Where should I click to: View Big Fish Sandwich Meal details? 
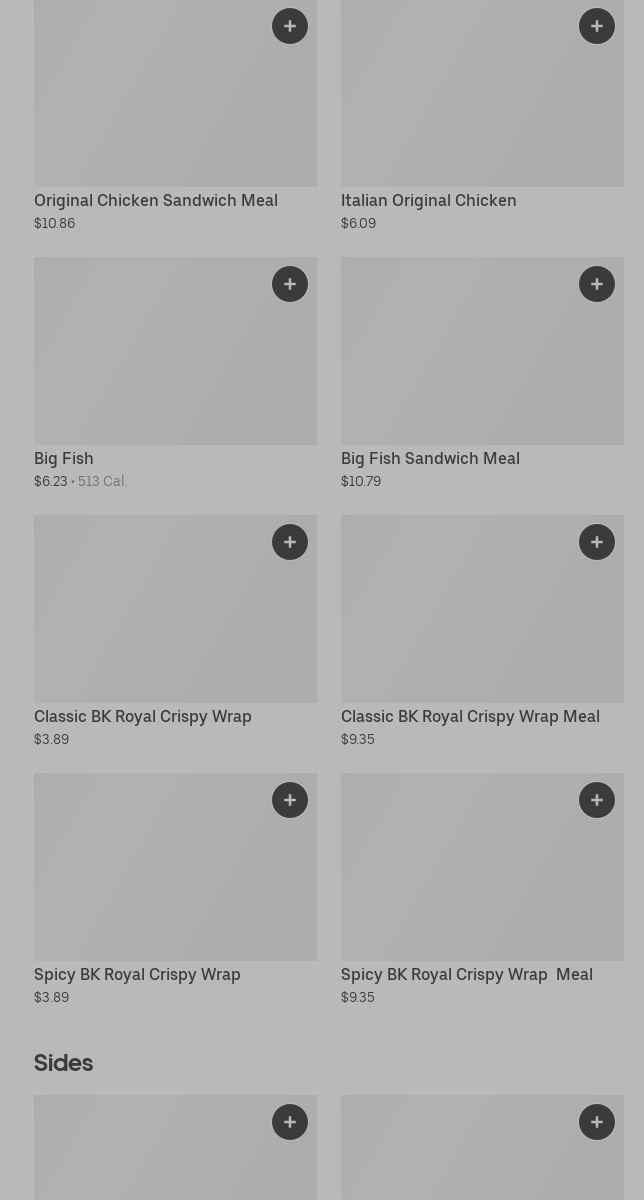[460, 370]
